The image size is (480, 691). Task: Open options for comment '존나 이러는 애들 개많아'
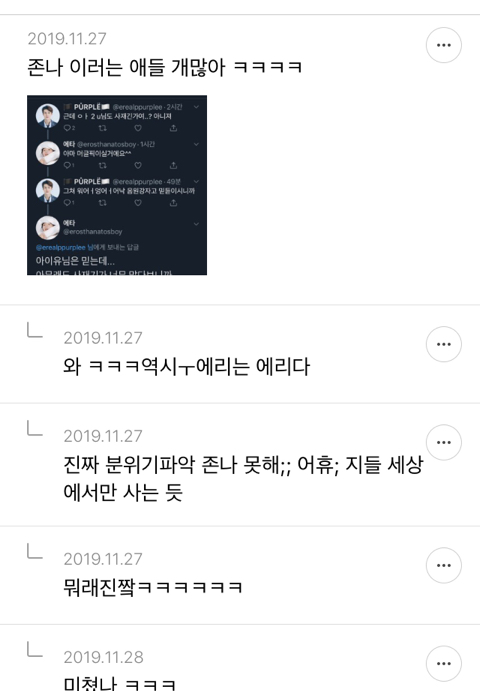pyautogui.click(x=443, y=45)
